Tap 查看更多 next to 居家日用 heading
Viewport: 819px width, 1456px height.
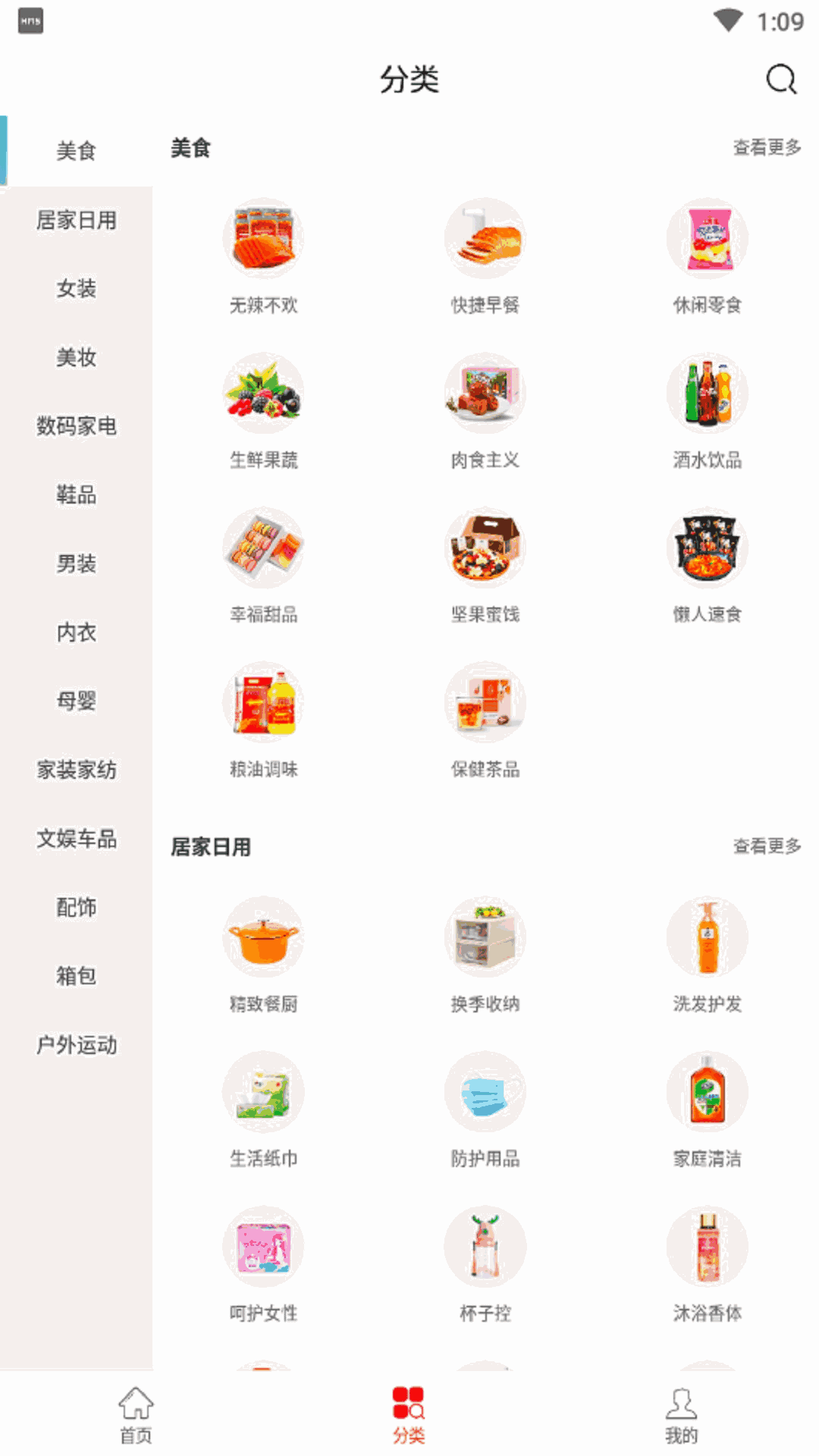pyautogui.click(x=766, y=846)
